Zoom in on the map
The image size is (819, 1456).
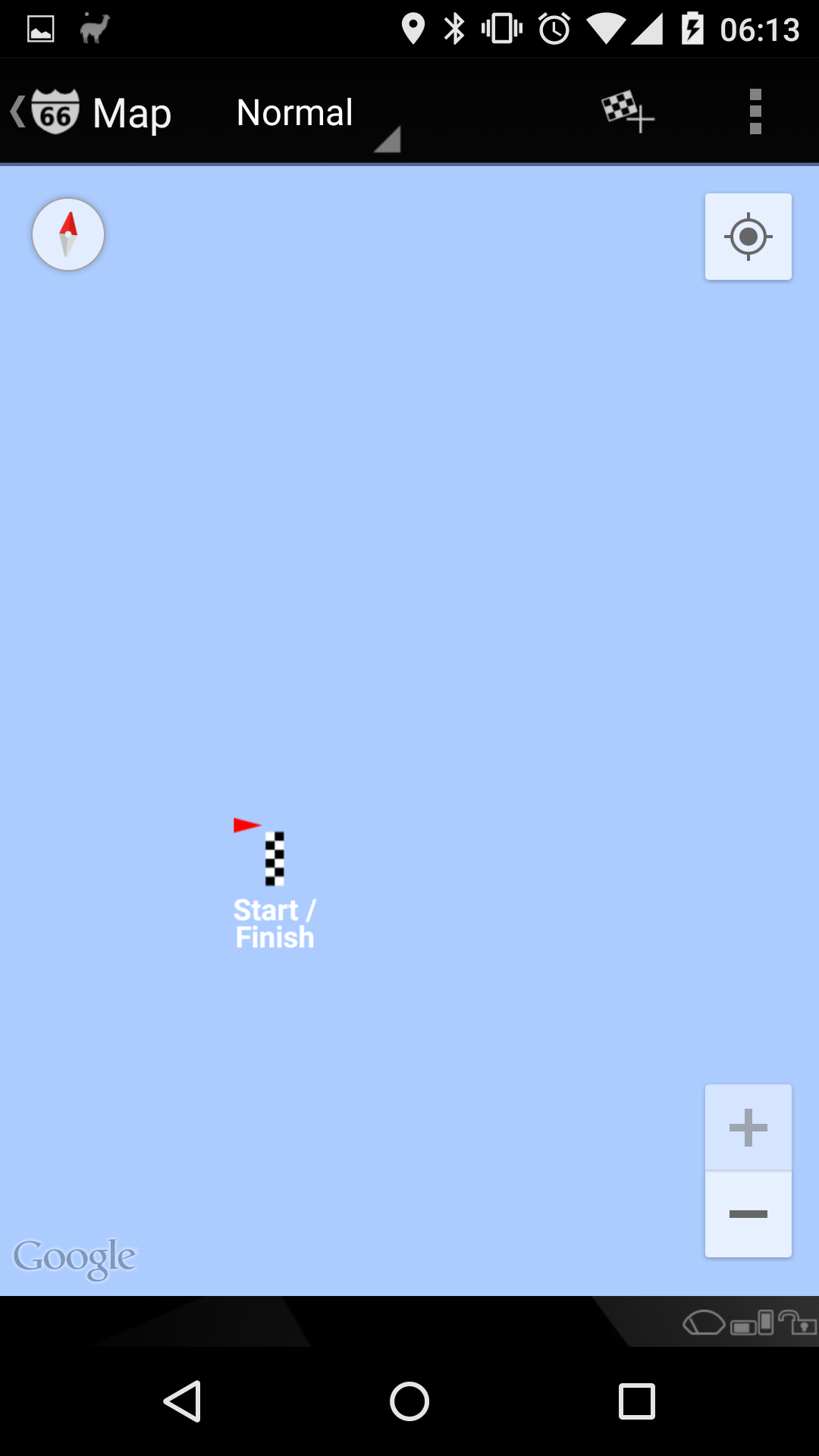point(748,1128)
